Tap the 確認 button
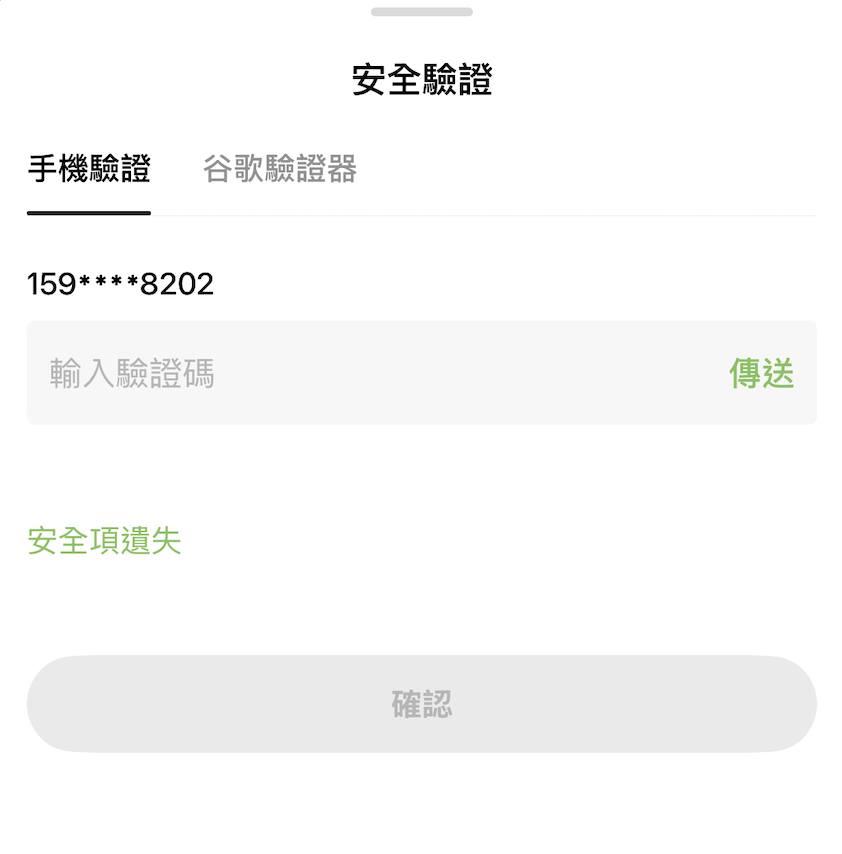The width and height of the screenshot is (842, 854). click(x=421, y=704)
